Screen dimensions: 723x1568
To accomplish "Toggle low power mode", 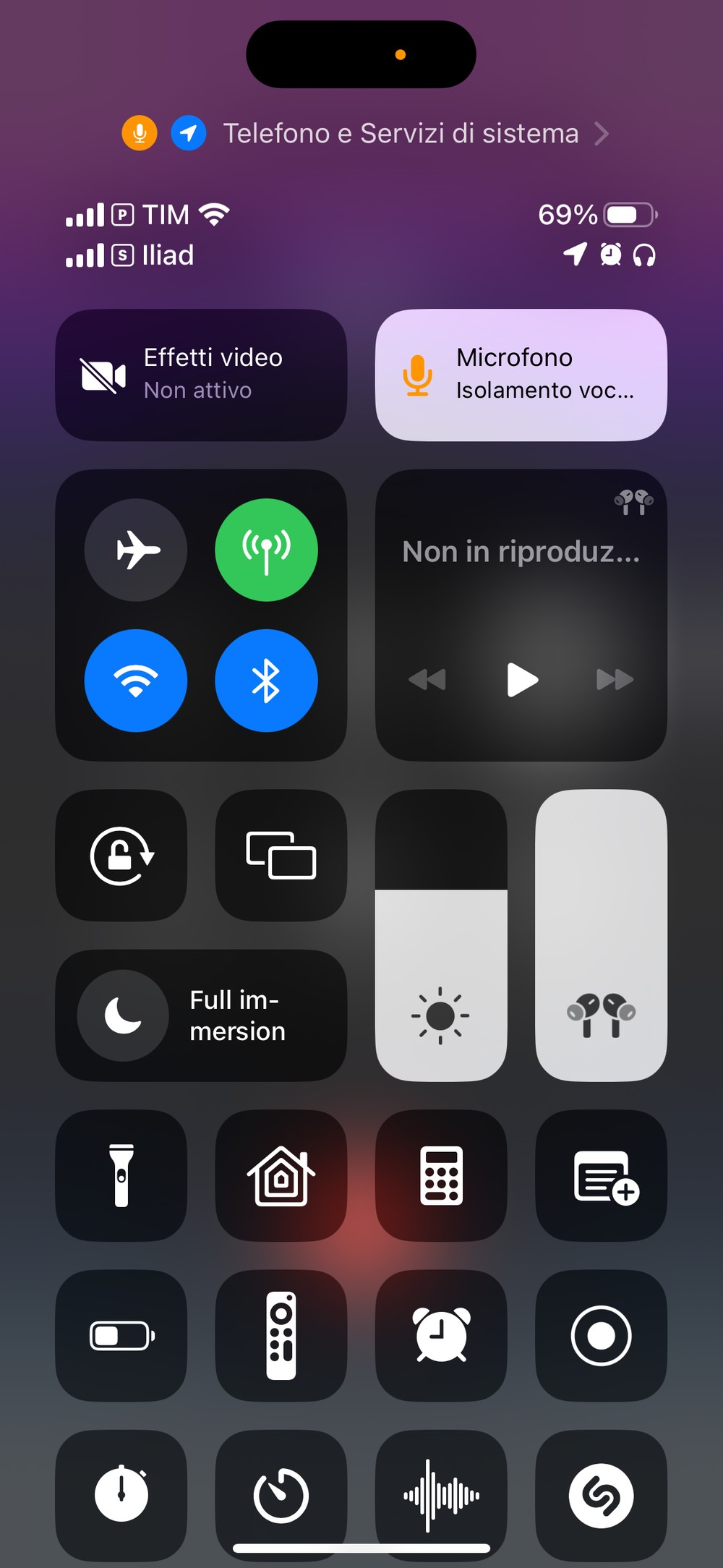I will [121, 1336].
